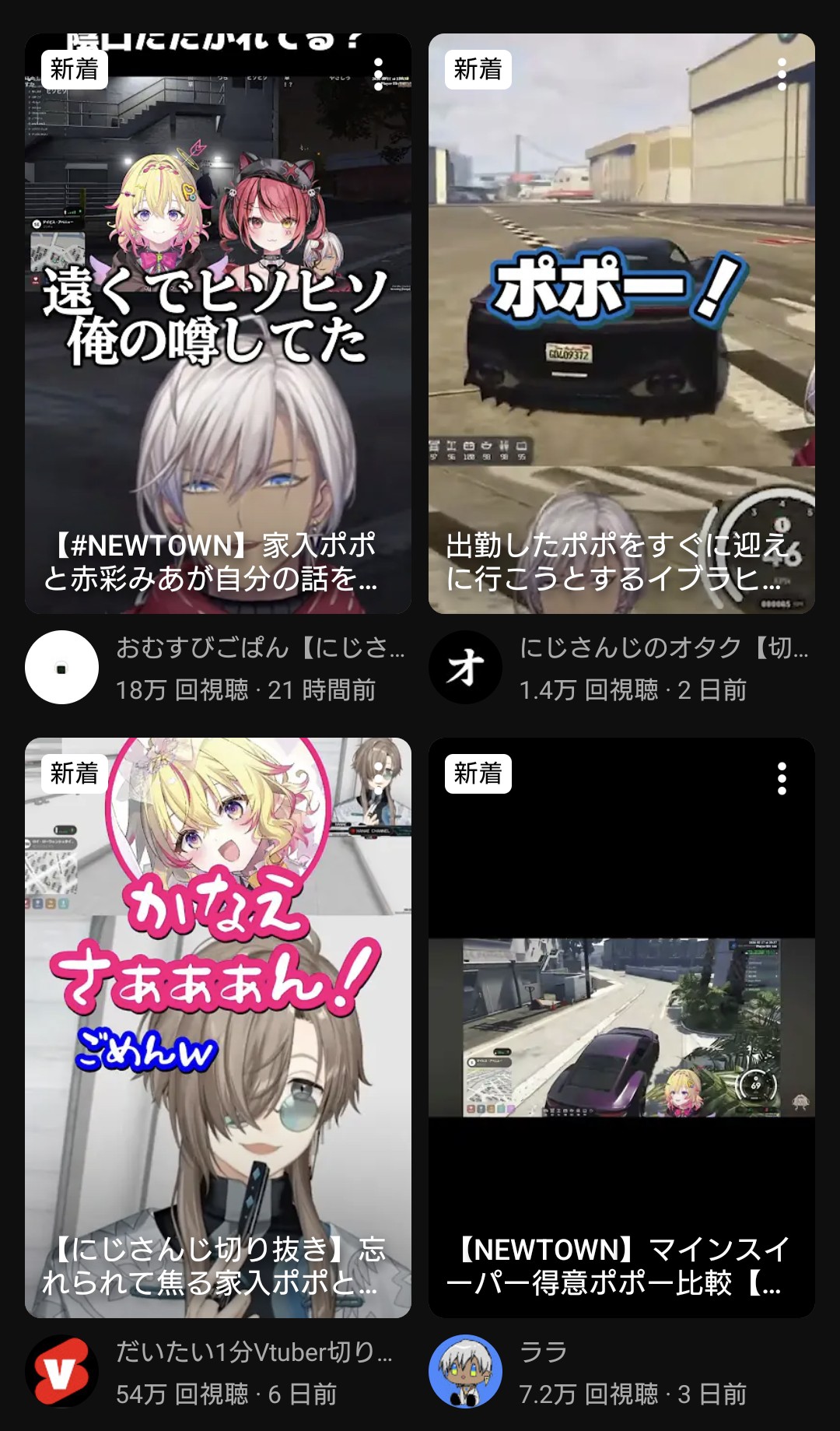Open にじさんじのオタク channel avatar
This screenshot has height=1431, width=840.
(x=465, y=668)
